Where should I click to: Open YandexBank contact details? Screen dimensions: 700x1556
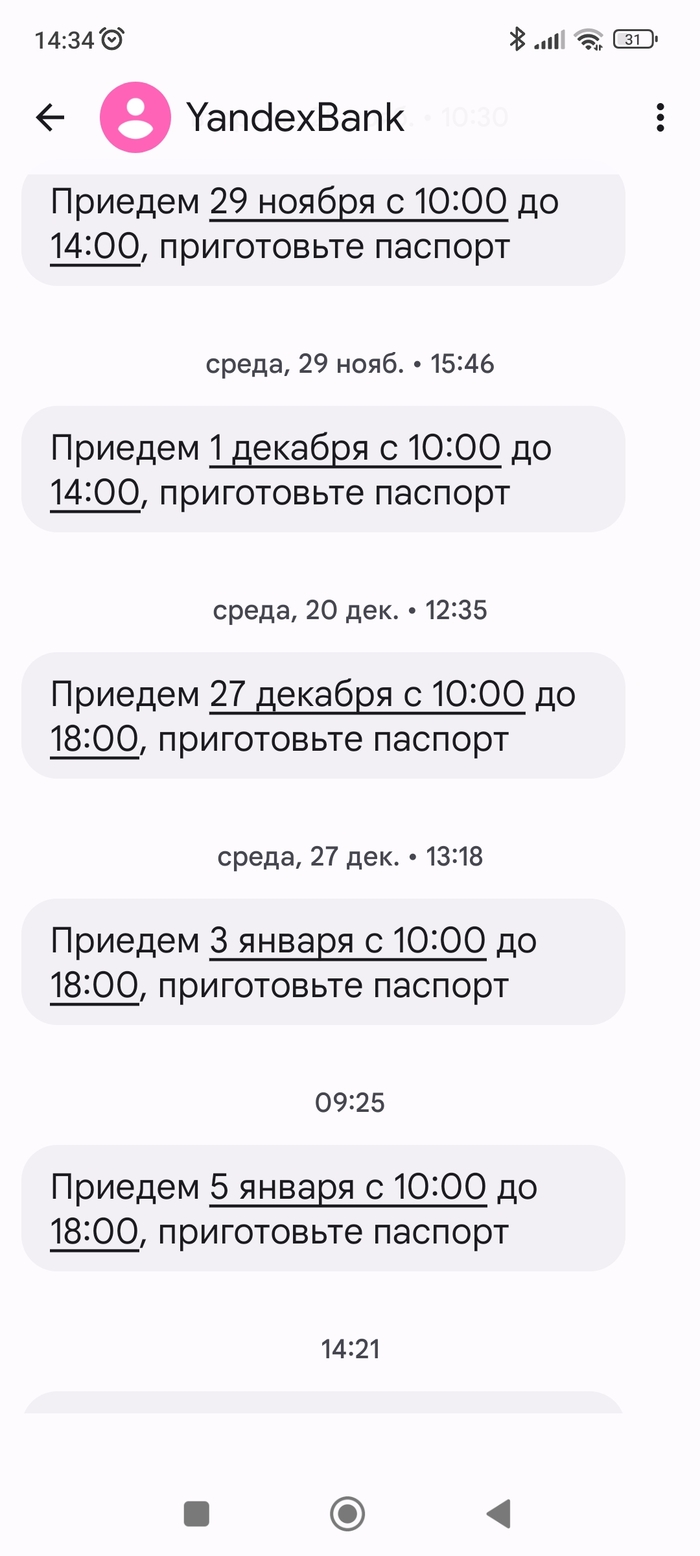[x=295, y=118]
